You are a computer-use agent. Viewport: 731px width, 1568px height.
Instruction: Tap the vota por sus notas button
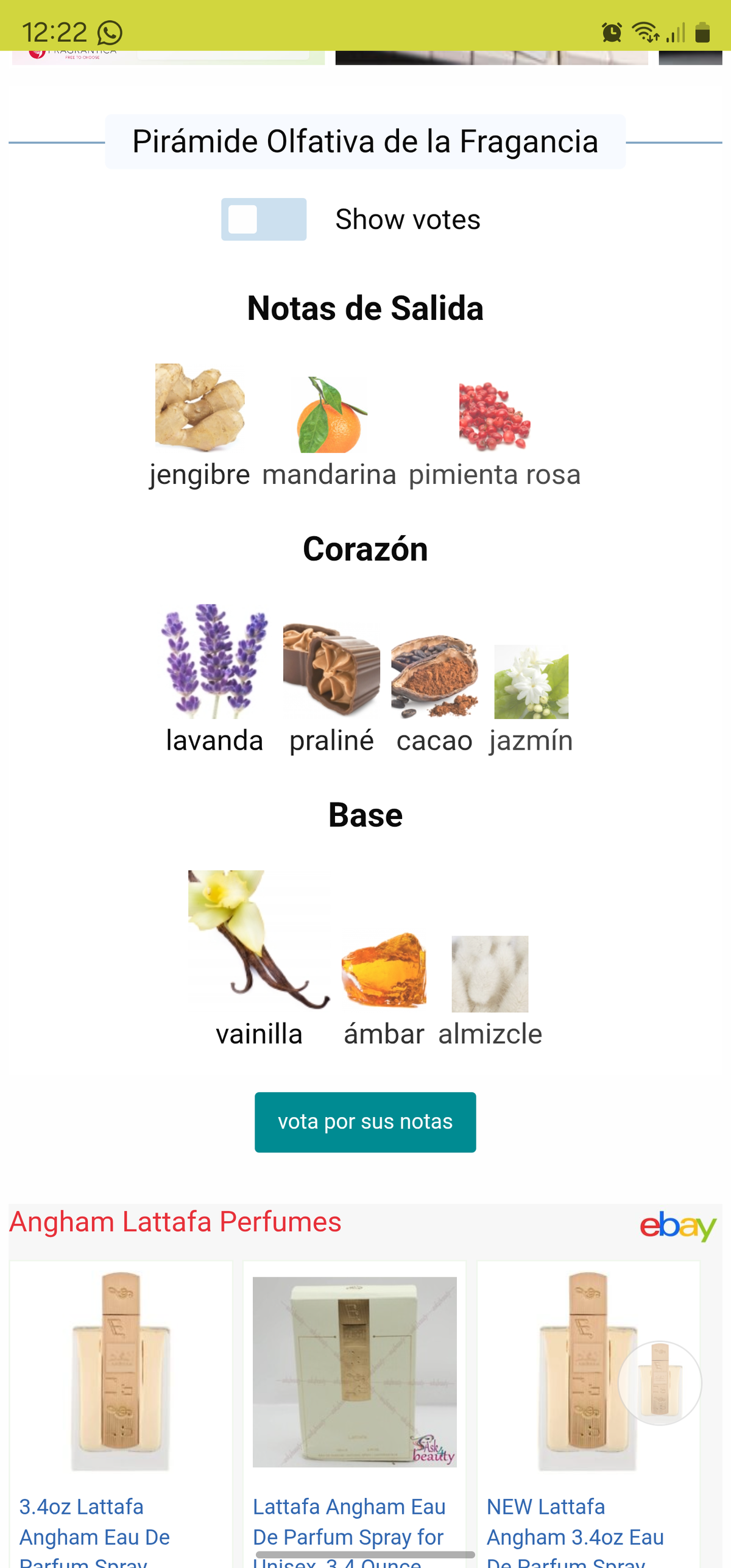[x=365, y=1122]
